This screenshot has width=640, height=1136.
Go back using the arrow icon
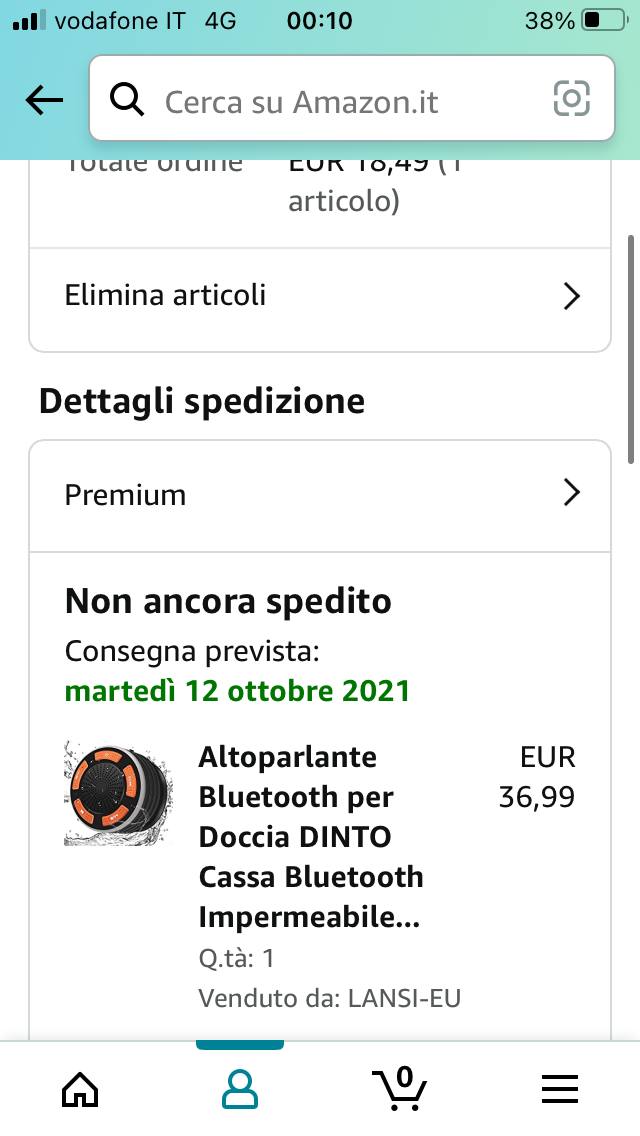(x=44, y=100)
